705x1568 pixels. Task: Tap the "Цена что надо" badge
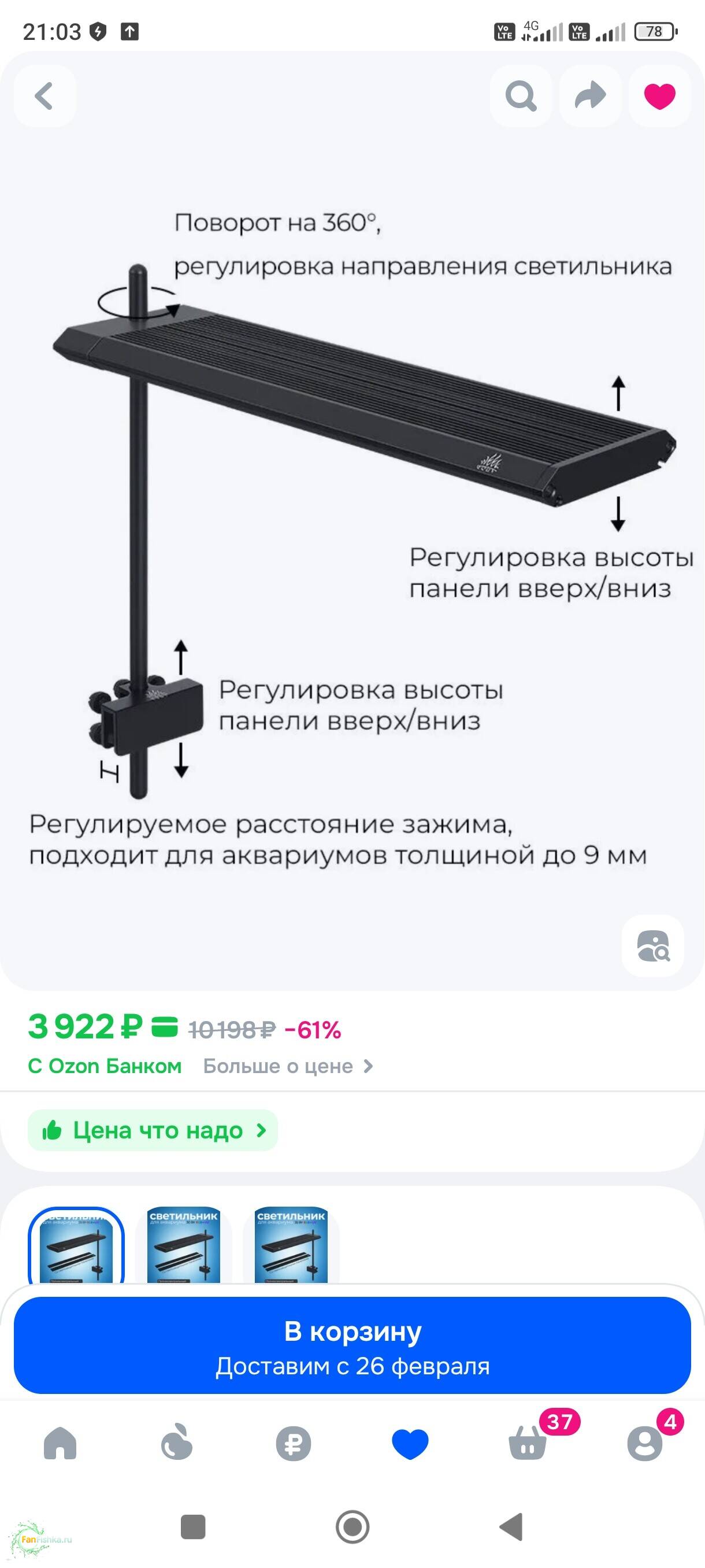pyautogui.click(x=153, y=1130)
